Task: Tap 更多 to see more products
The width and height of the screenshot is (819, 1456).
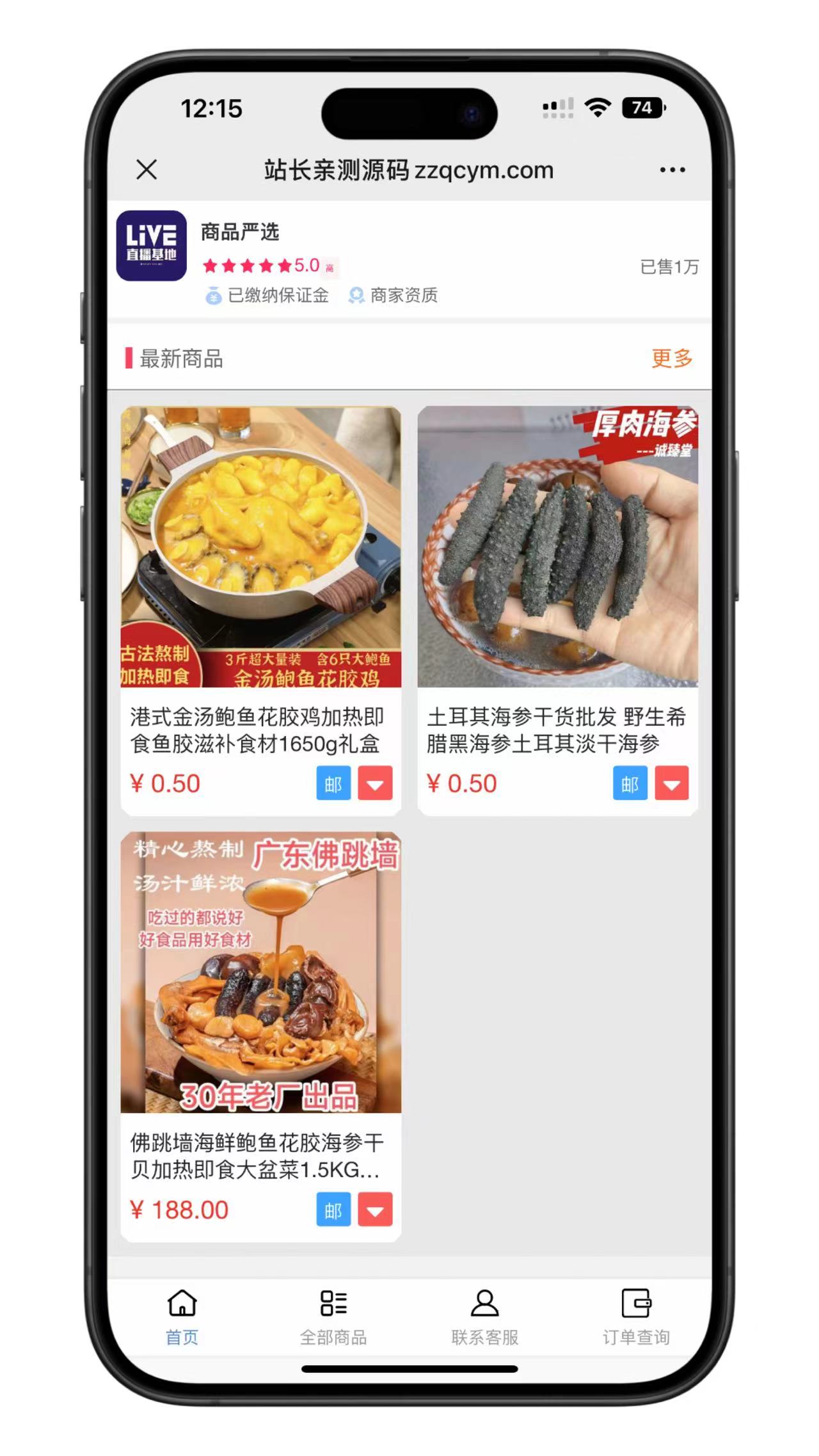Action: [x=672, y=358]
